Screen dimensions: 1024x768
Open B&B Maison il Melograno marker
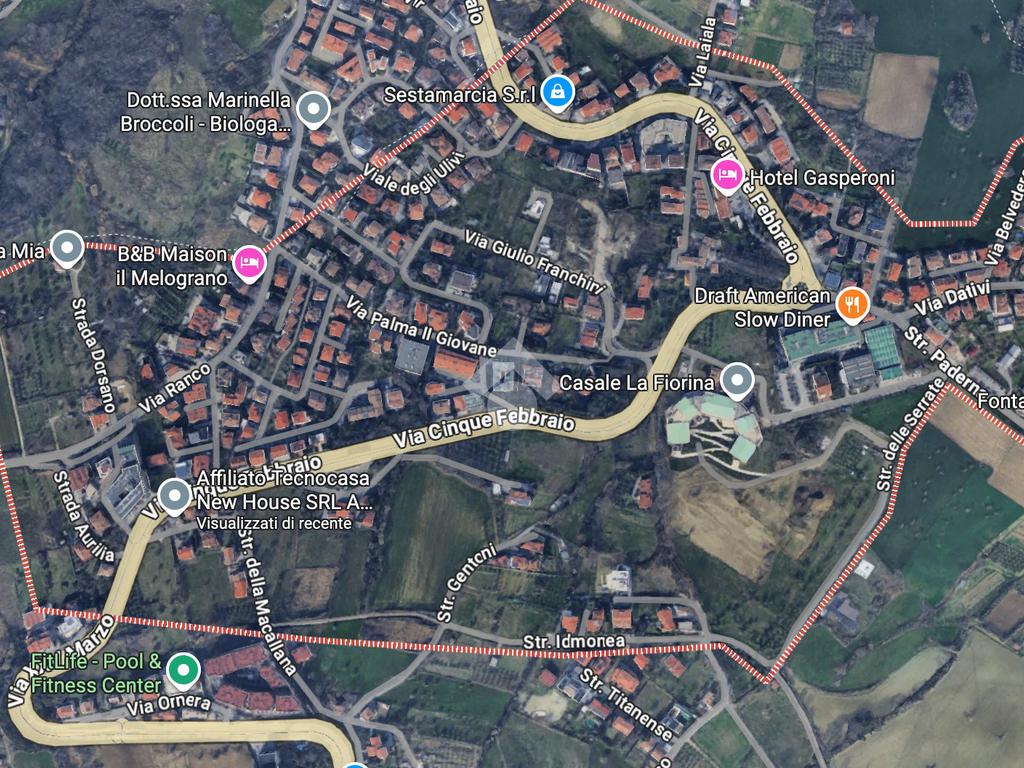(248, 263)
